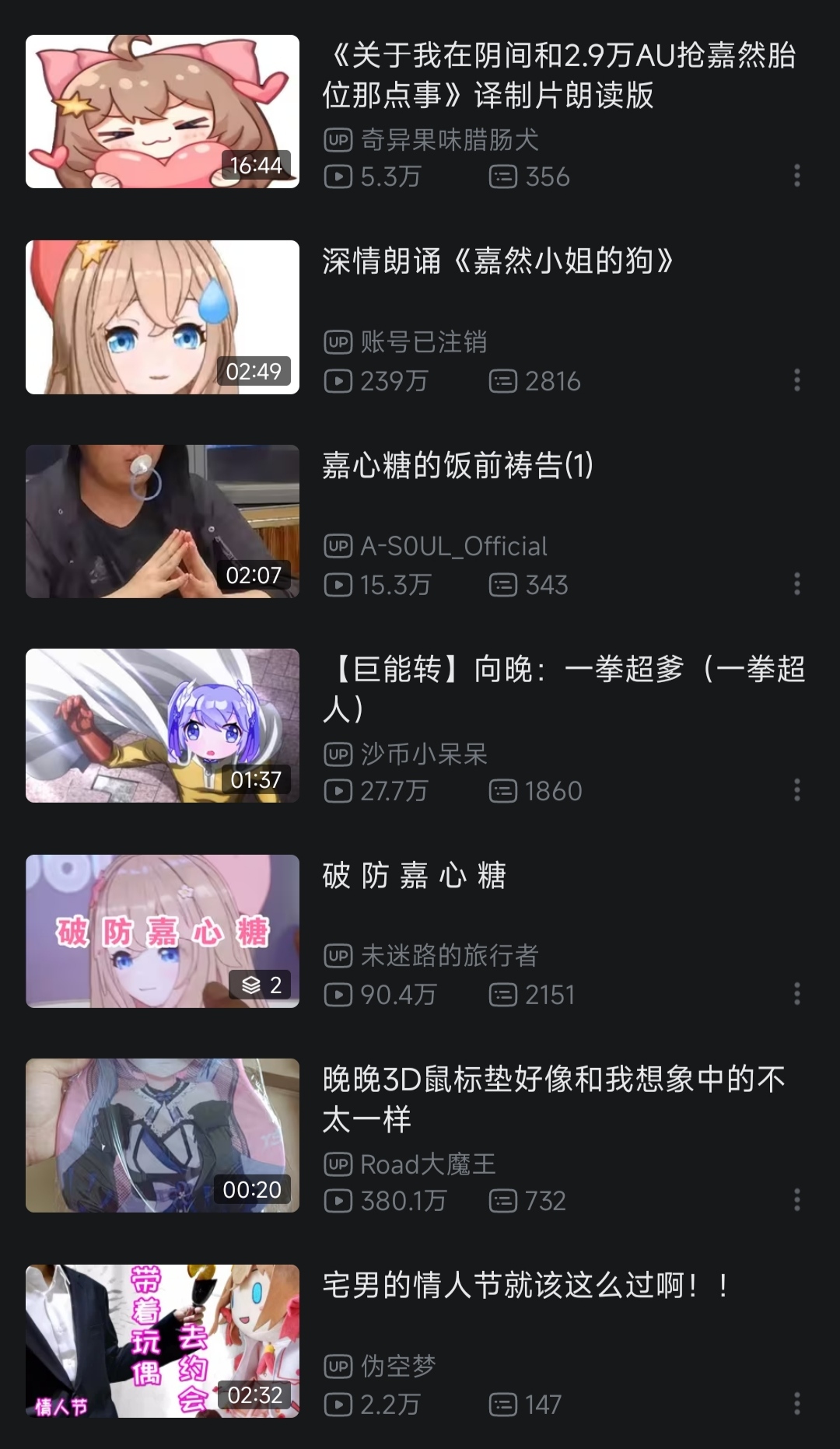The height and width of the screenshot is (1449, 840).
Task: Open video 《关于我在阴间和2.9万AU抢嘉然胎位那点事》
Action: 558,75
